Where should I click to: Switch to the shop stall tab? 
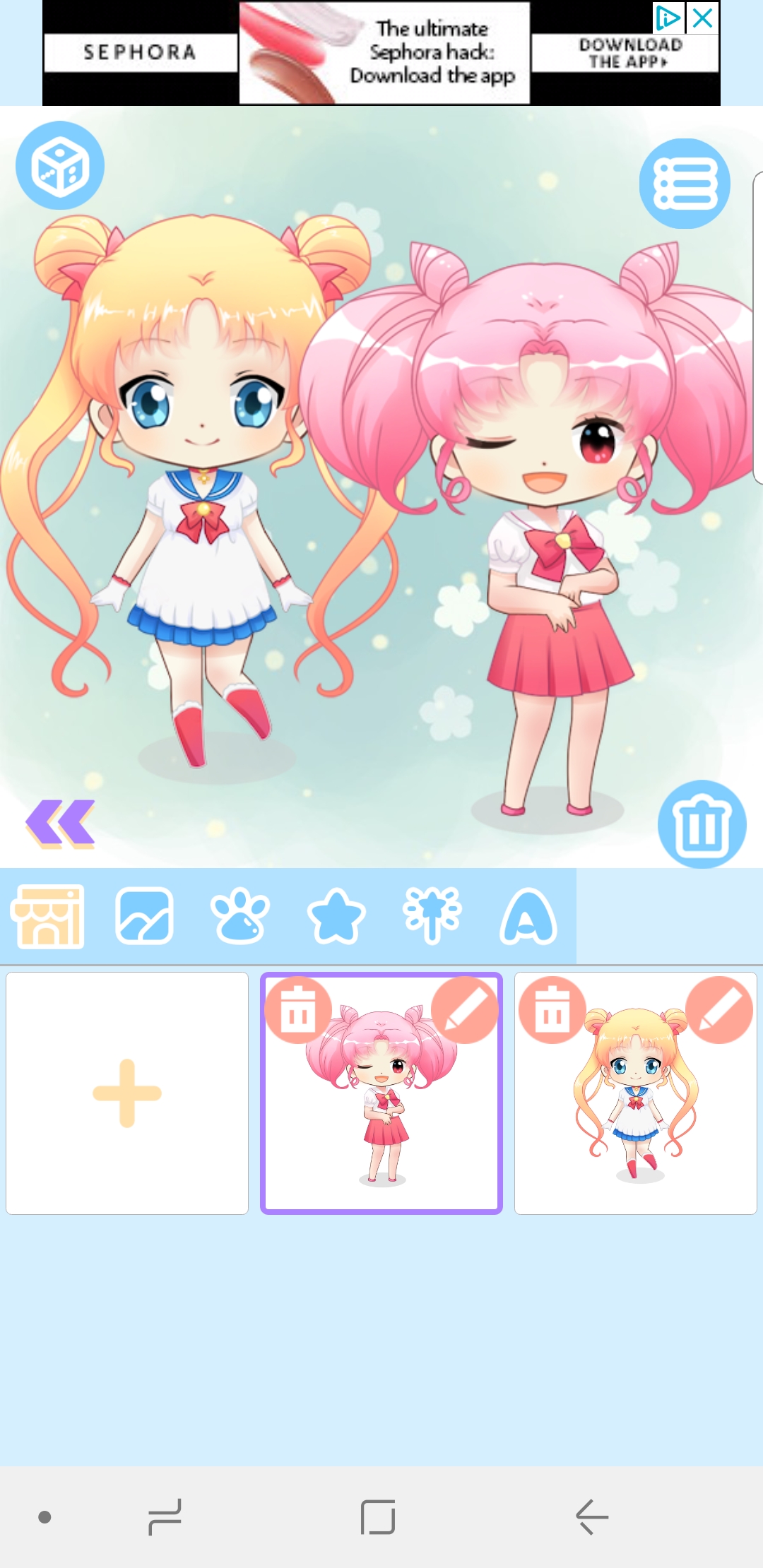(x=47, y=916)
